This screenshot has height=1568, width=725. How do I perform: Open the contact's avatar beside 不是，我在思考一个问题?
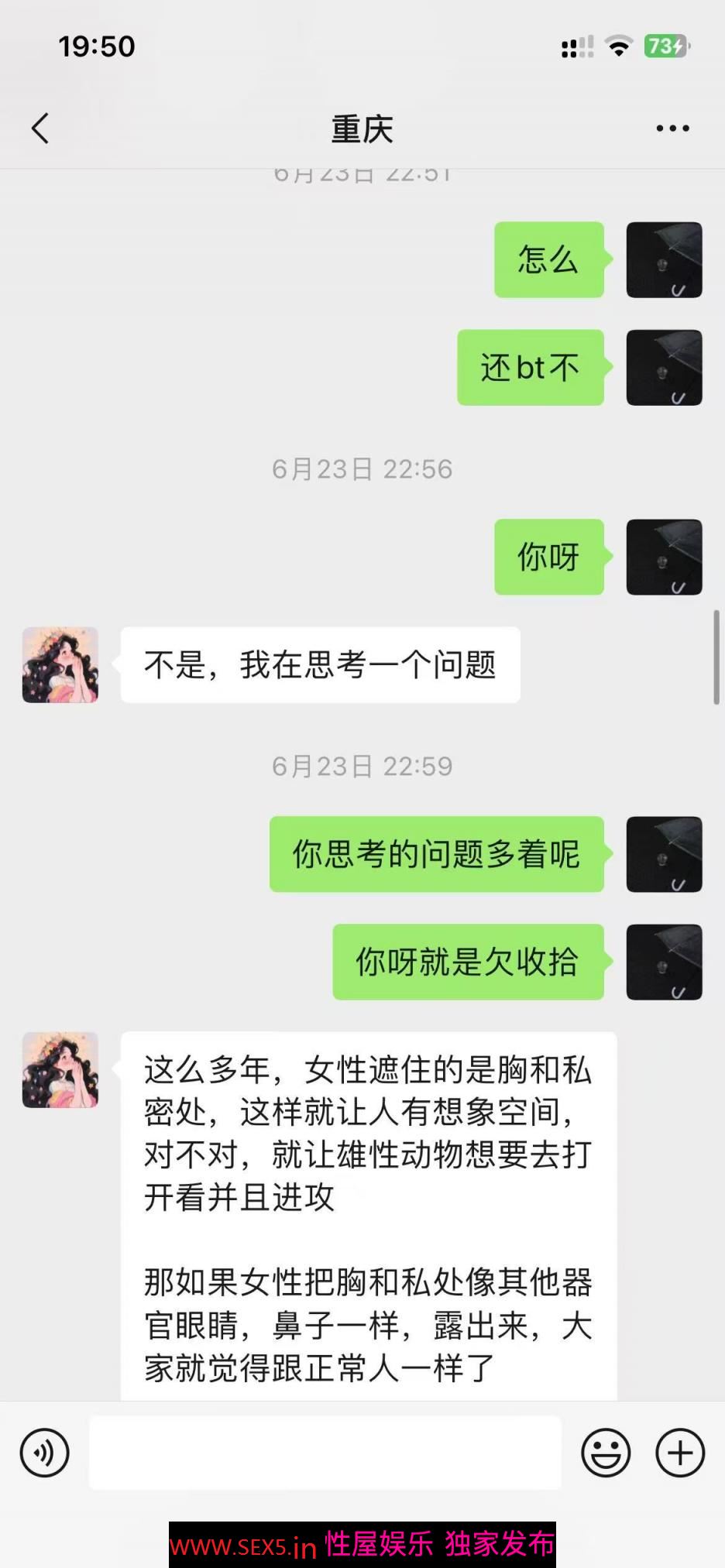60,665
